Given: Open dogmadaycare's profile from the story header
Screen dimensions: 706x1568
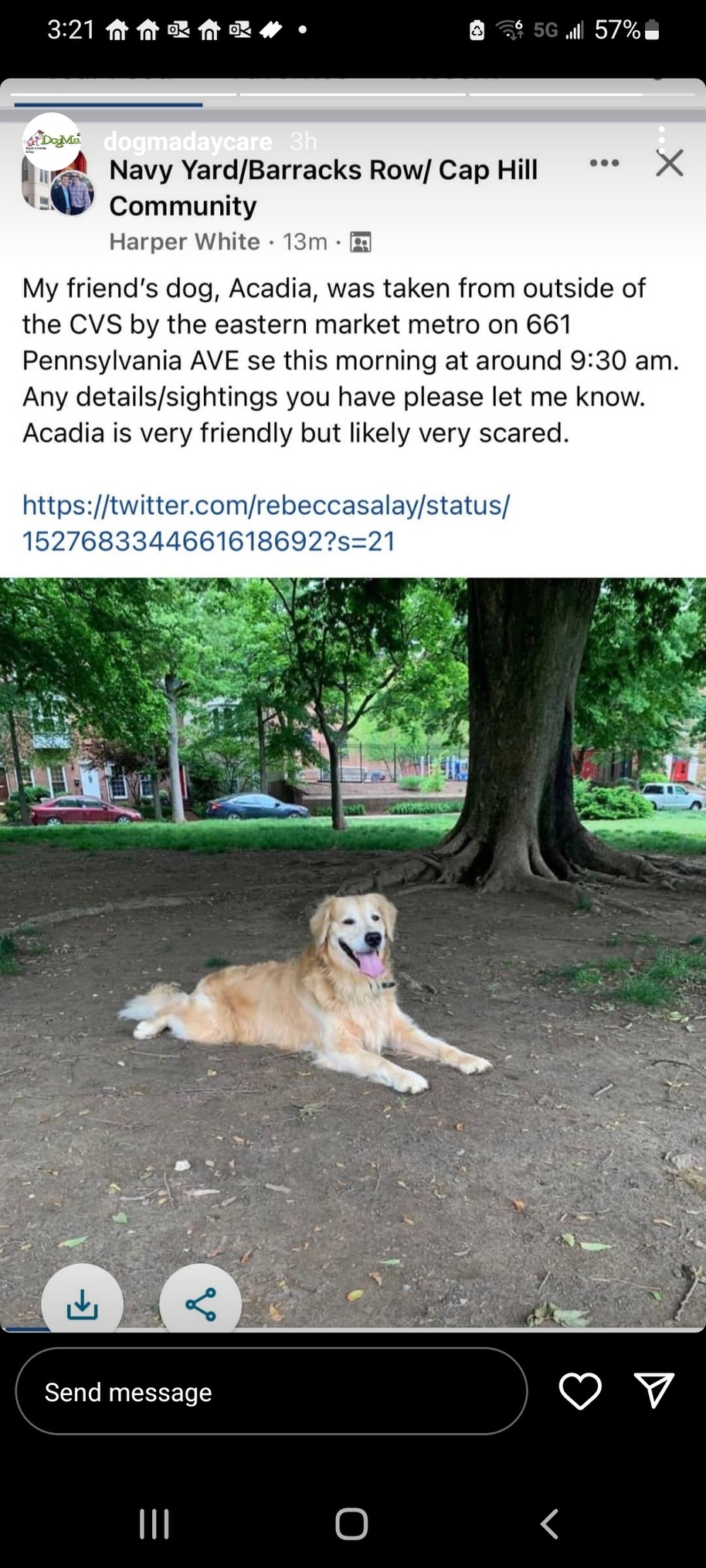Looking at the screenshot, I should [x=187, y=141].
